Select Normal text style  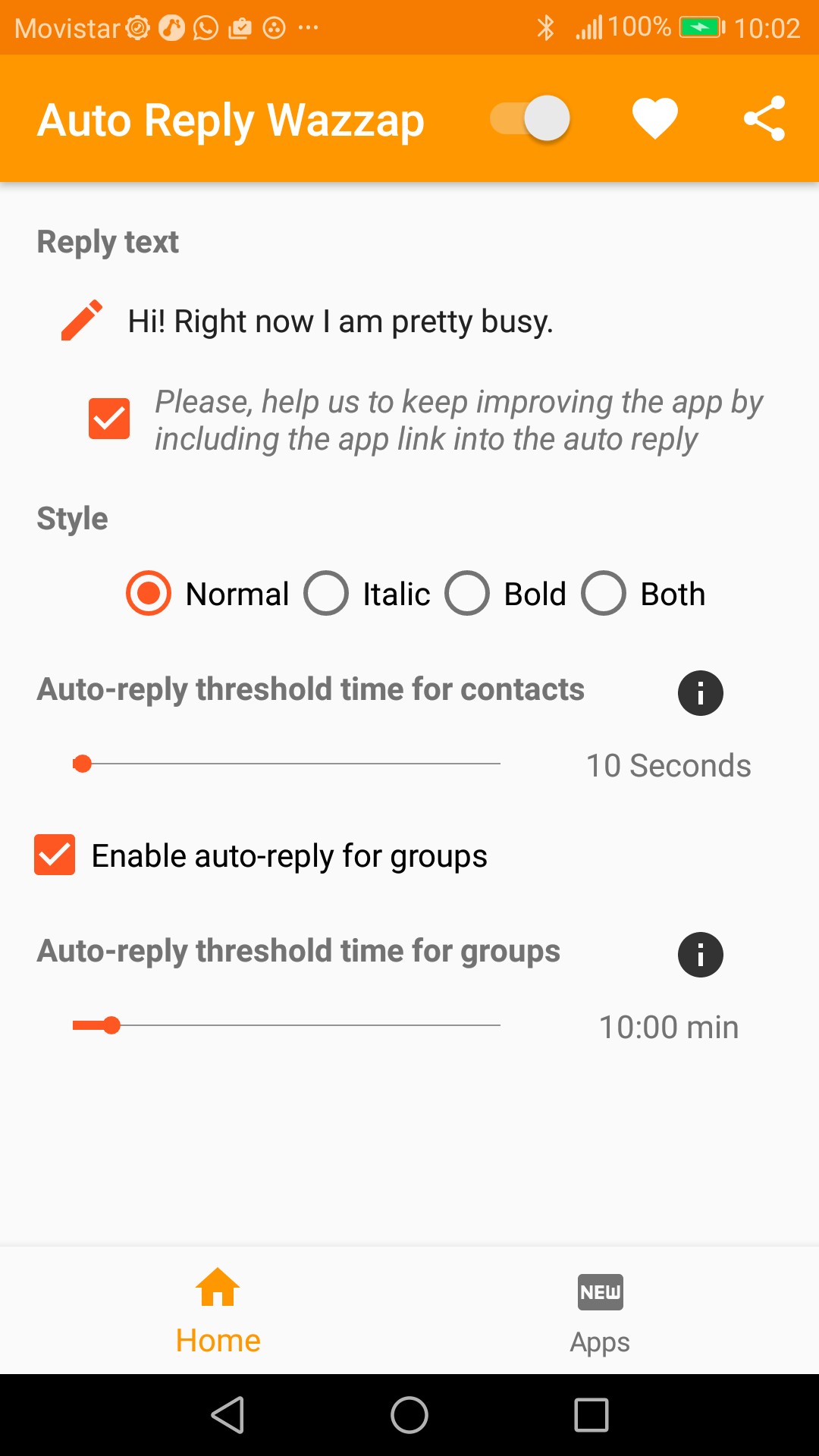149,593
